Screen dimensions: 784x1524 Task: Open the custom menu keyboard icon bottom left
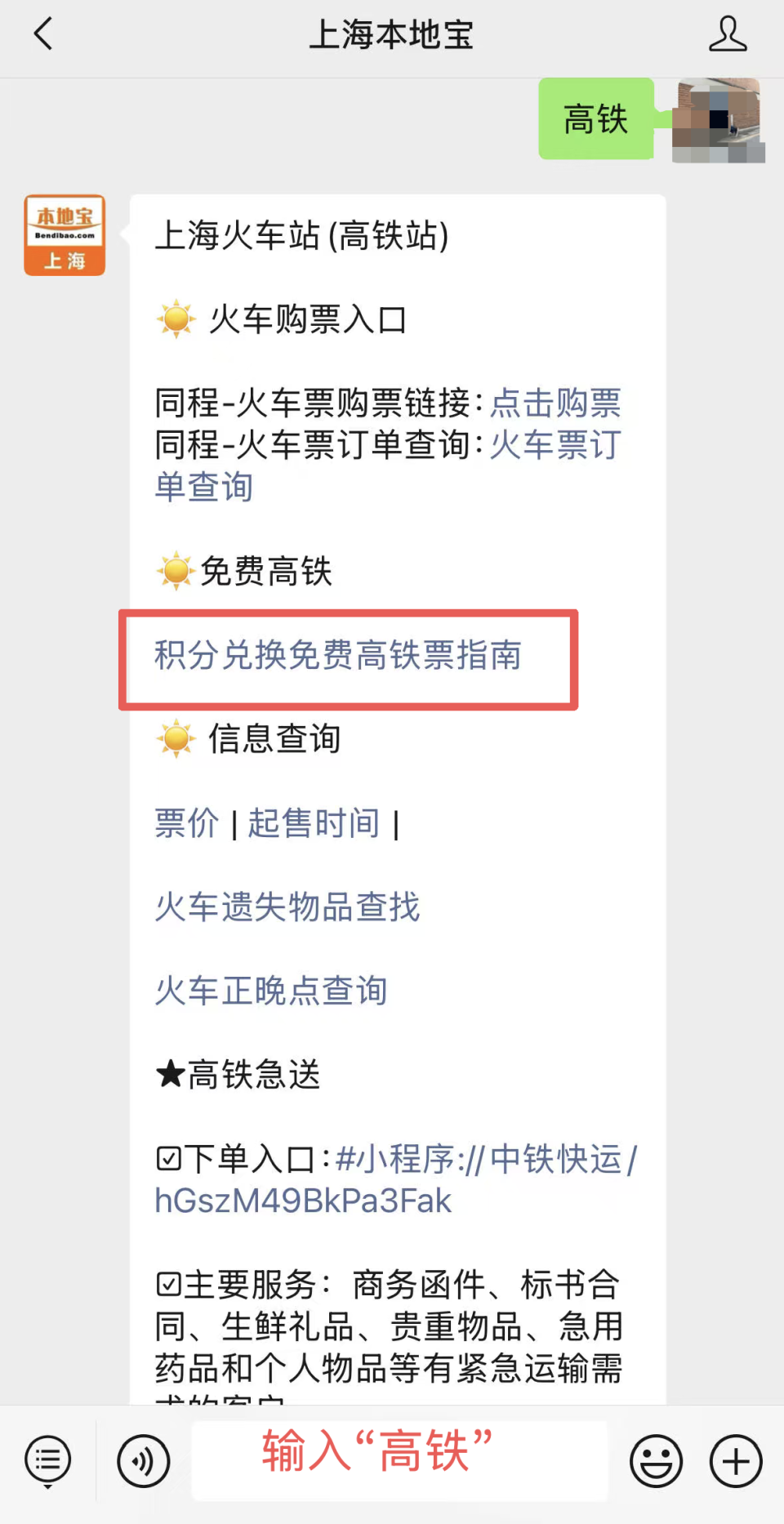pyautogui.click(x=47, y=1460)
